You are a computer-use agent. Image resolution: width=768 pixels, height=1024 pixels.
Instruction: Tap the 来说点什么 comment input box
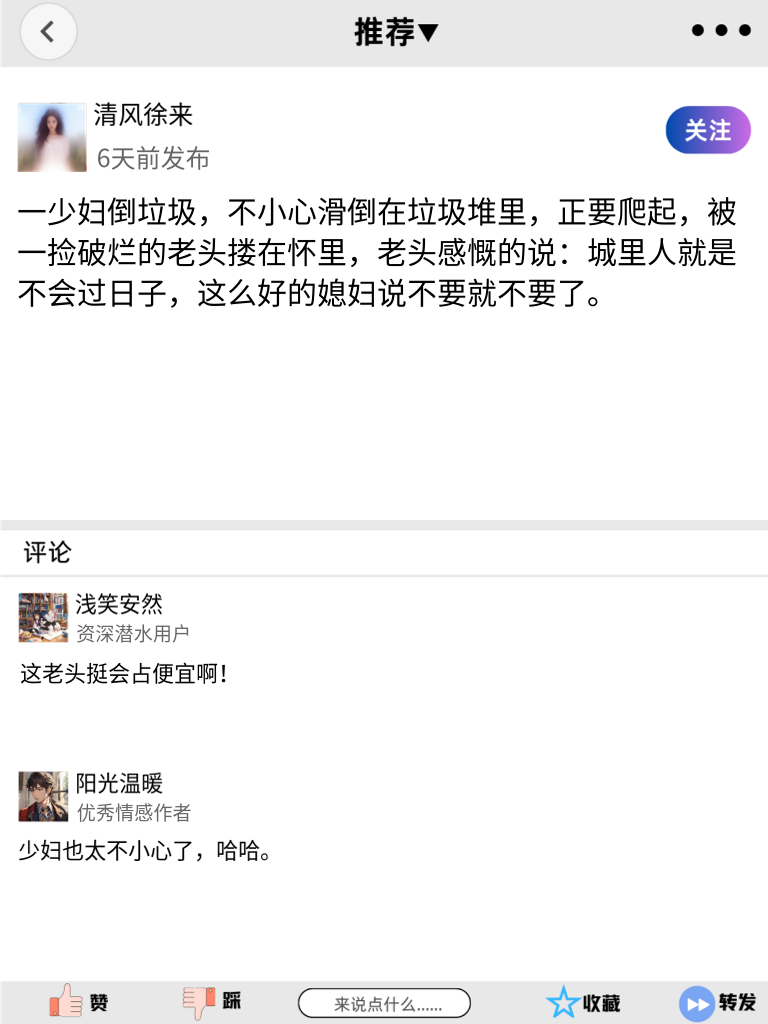385,1002
